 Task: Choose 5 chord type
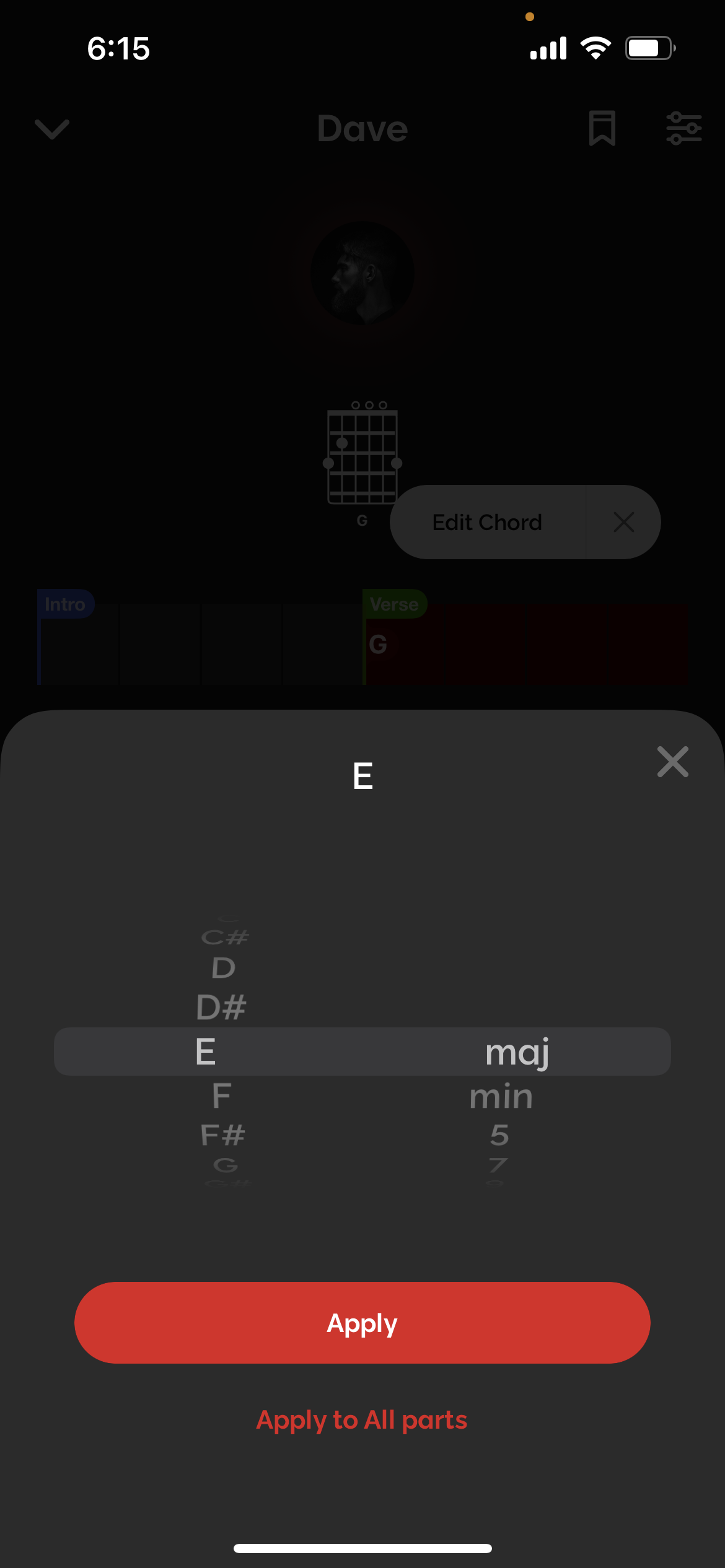tap(499, 1135)
